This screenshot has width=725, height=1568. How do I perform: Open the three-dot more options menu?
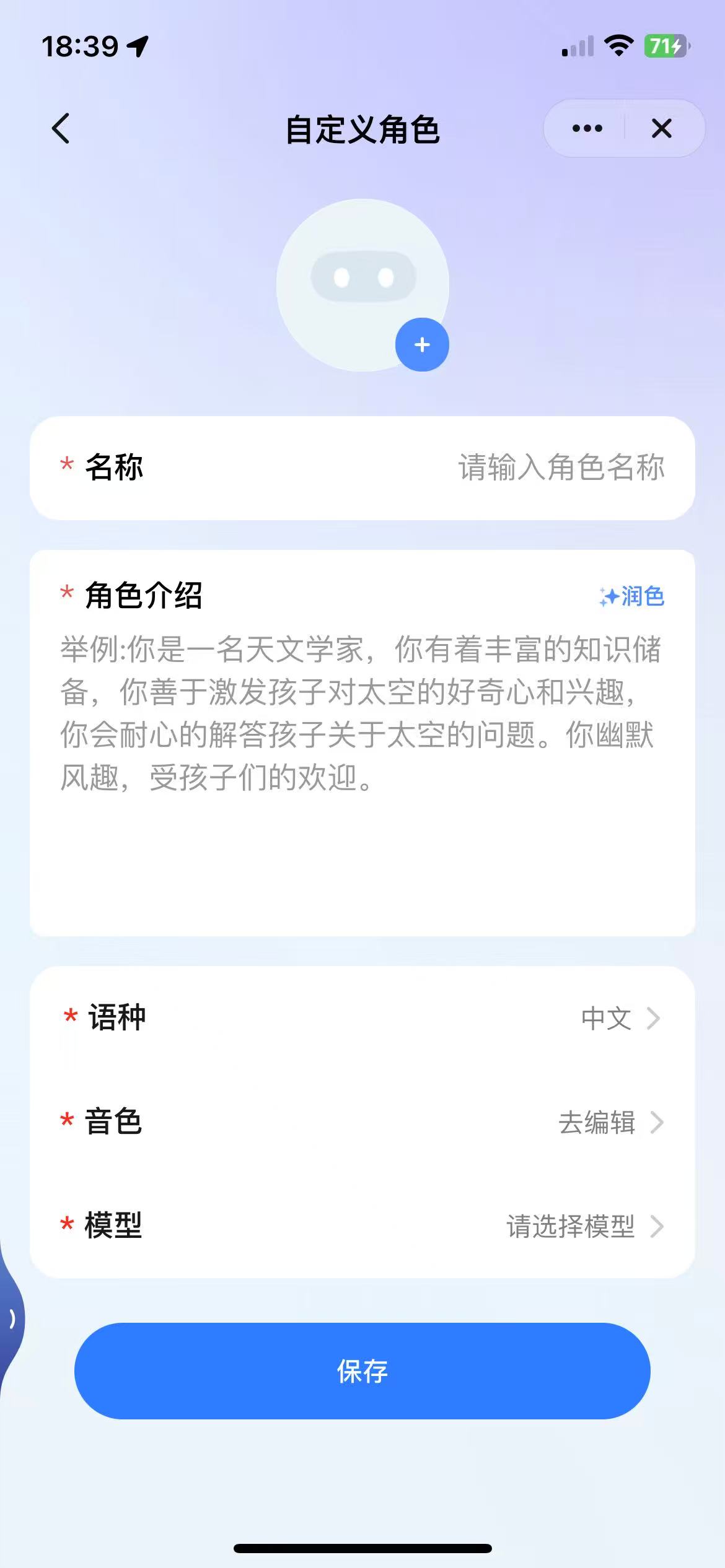coord(587,129)
